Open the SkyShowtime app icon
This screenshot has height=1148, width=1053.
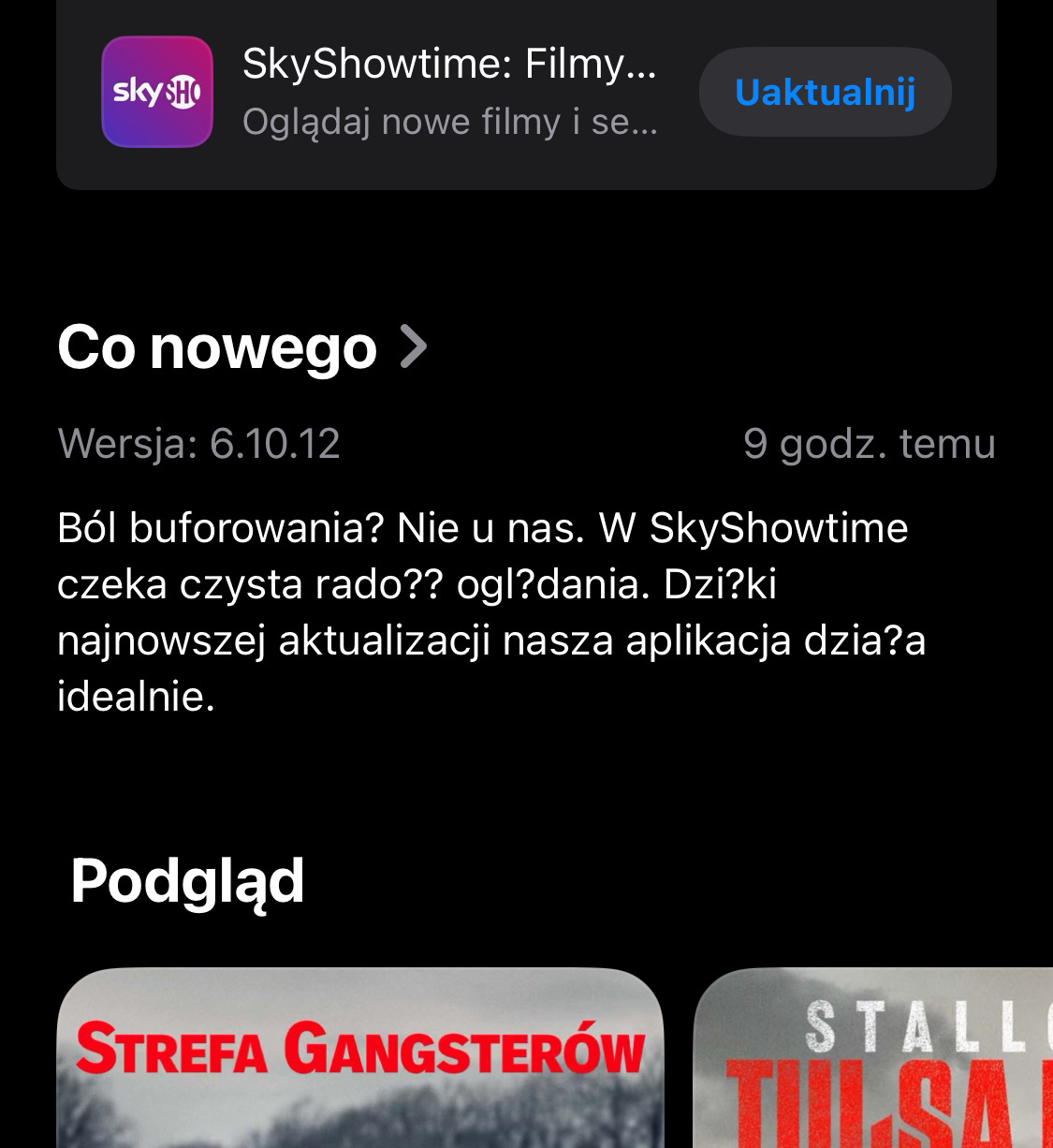pos(156,92)
